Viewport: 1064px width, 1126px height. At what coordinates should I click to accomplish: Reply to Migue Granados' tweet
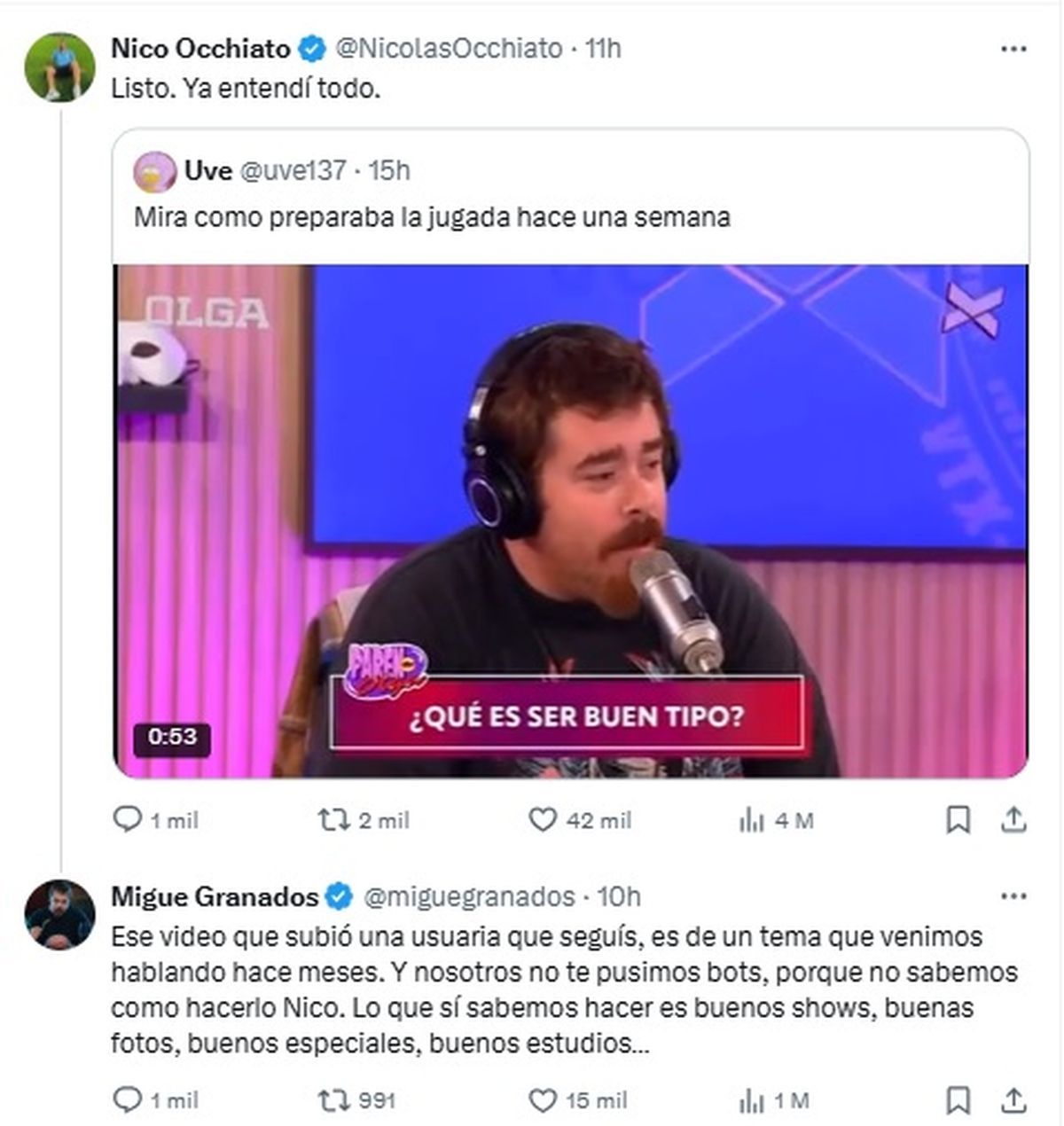tap(128, 1100)
